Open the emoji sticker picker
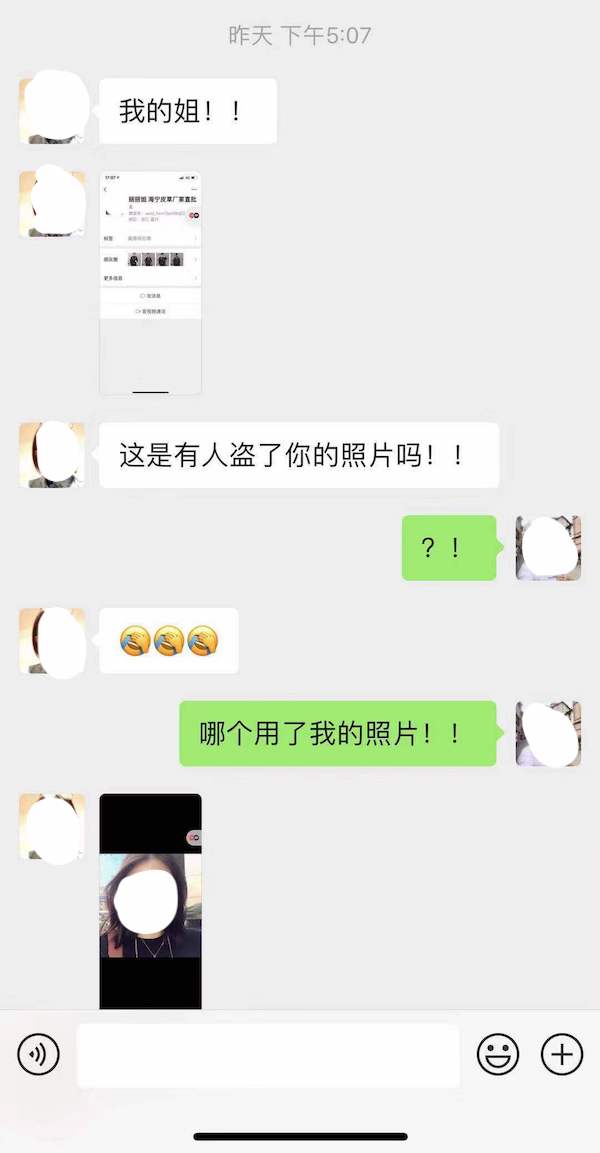Viewport: 600px width, 1153px height. pos(498,1054)
